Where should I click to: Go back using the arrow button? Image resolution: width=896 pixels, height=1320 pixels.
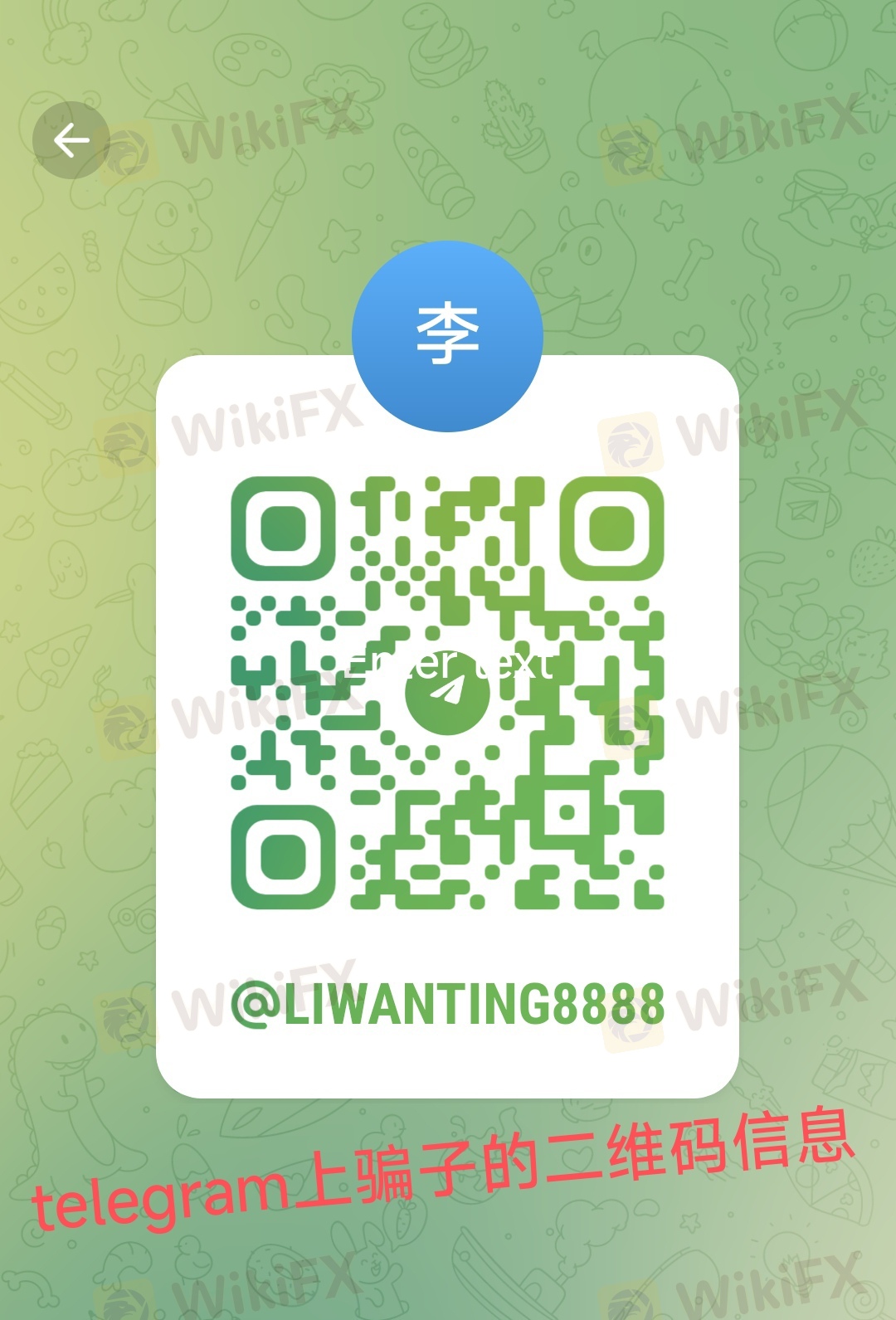click(x=71, y=140)
